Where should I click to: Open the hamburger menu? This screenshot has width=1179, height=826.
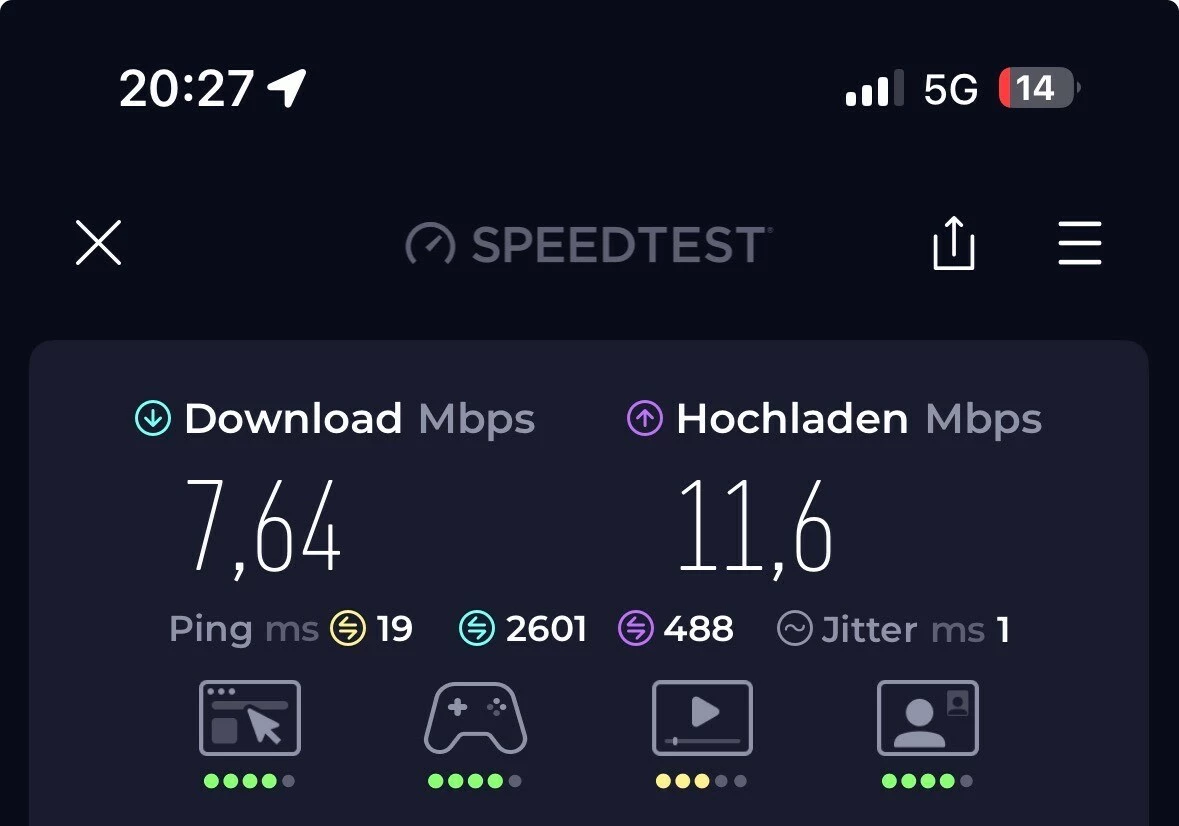(x=1079, y=243)
